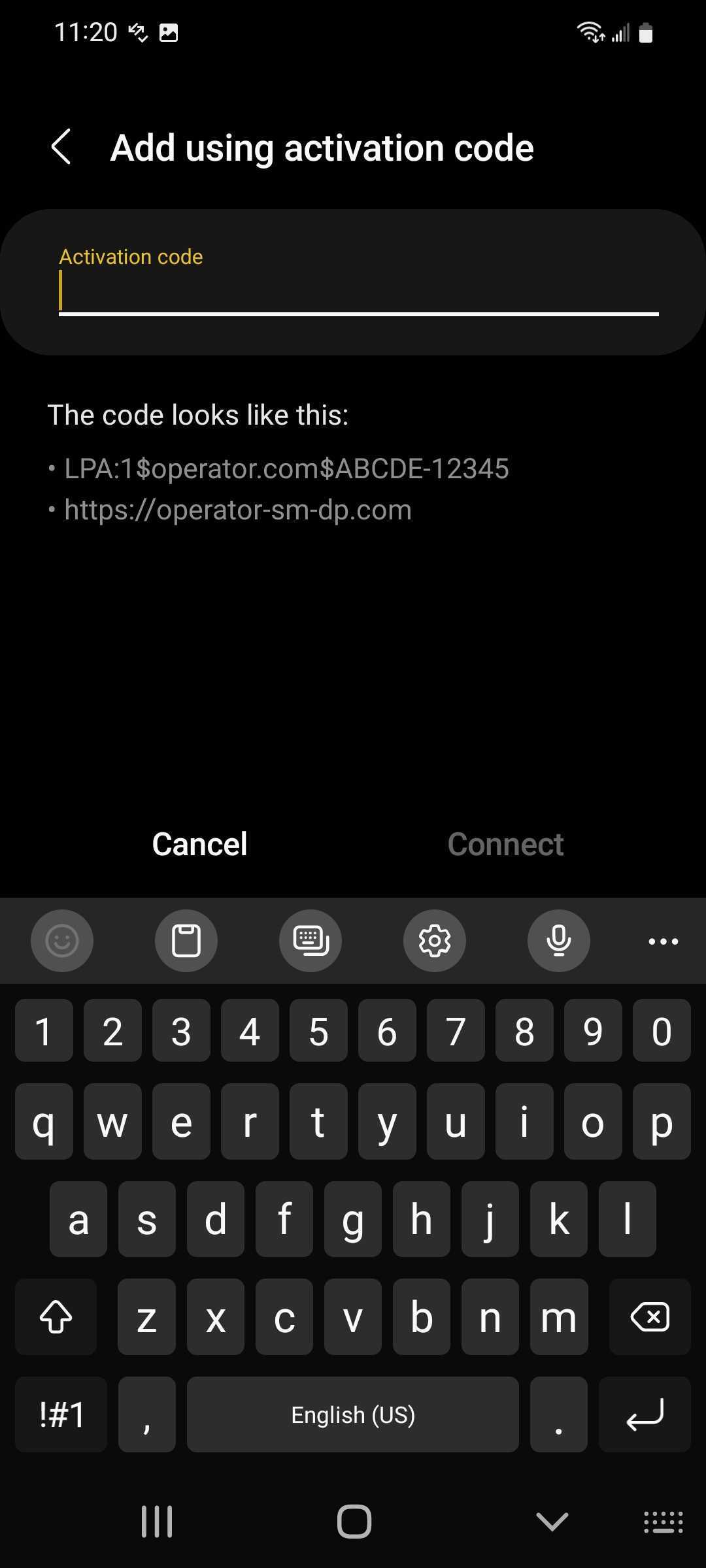Expand more keyboard toolbar options
Image resolution: width=706 pixels, height=1568 pixels.
coord(663,941)
